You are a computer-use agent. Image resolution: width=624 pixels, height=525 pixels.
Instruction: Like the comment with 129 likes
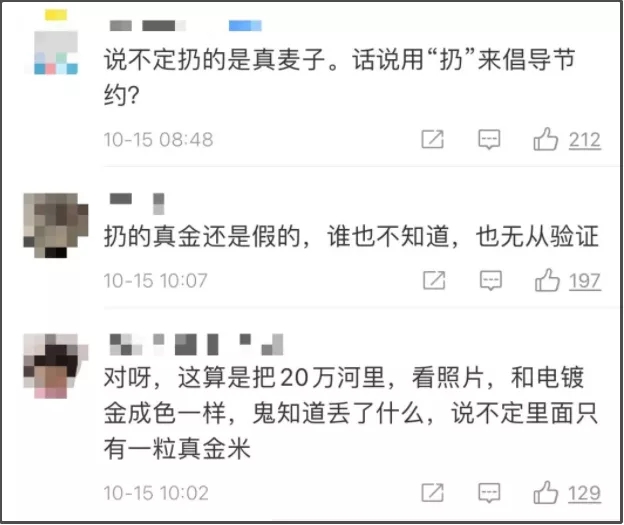(546, 493)
